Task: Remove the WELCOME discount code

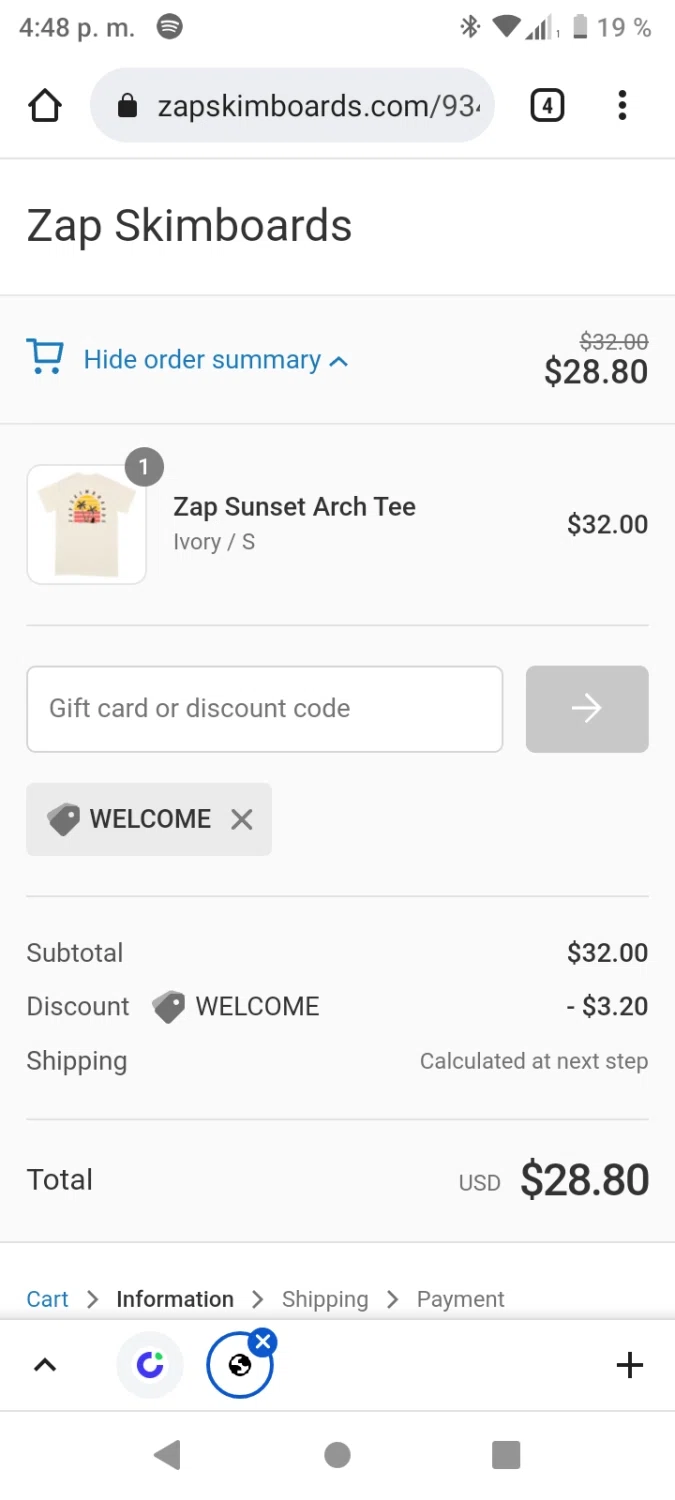Action: (241, 820)
